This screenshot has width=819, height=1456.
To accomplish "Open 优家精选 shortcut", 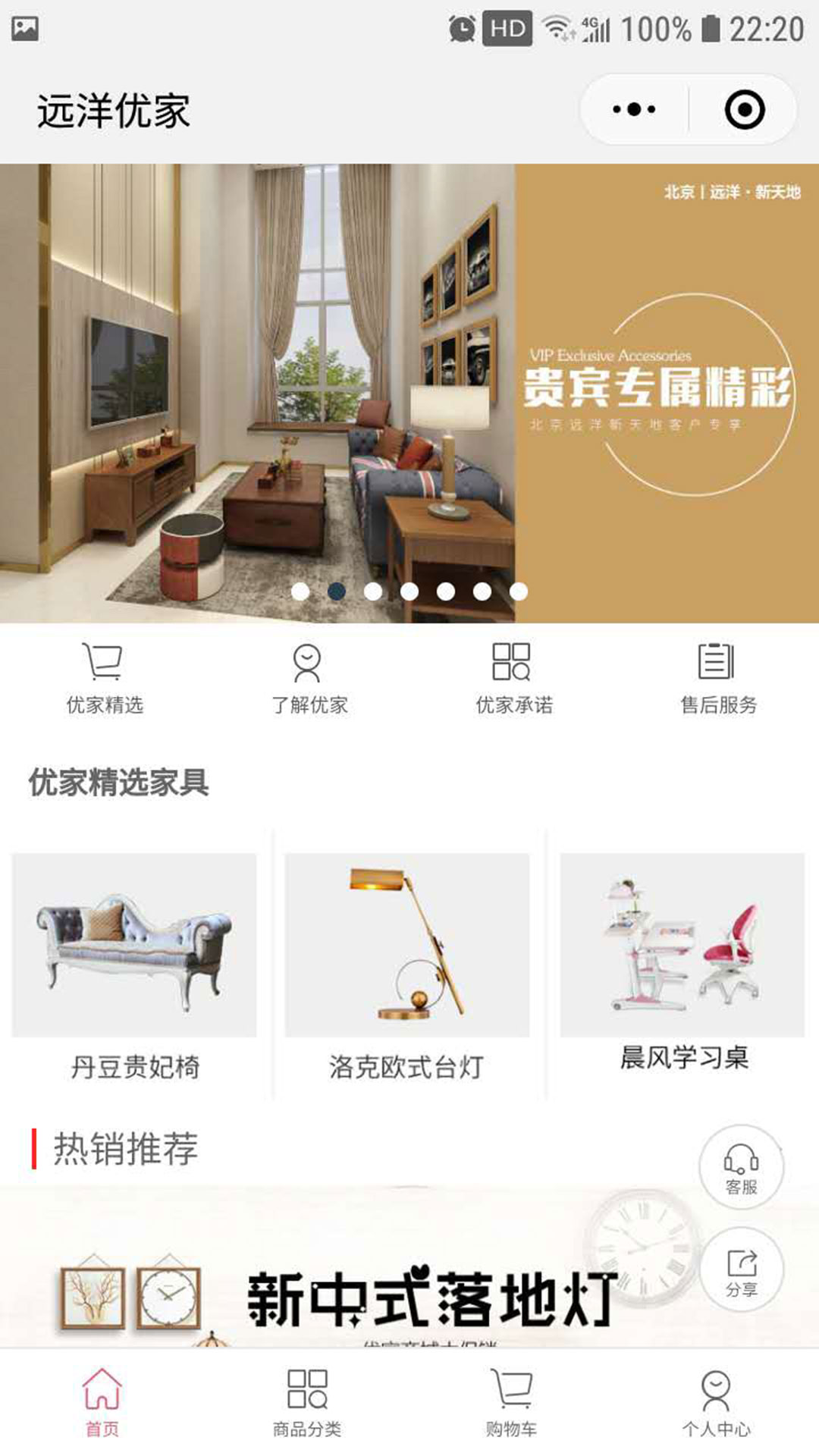I will point(104,677).
